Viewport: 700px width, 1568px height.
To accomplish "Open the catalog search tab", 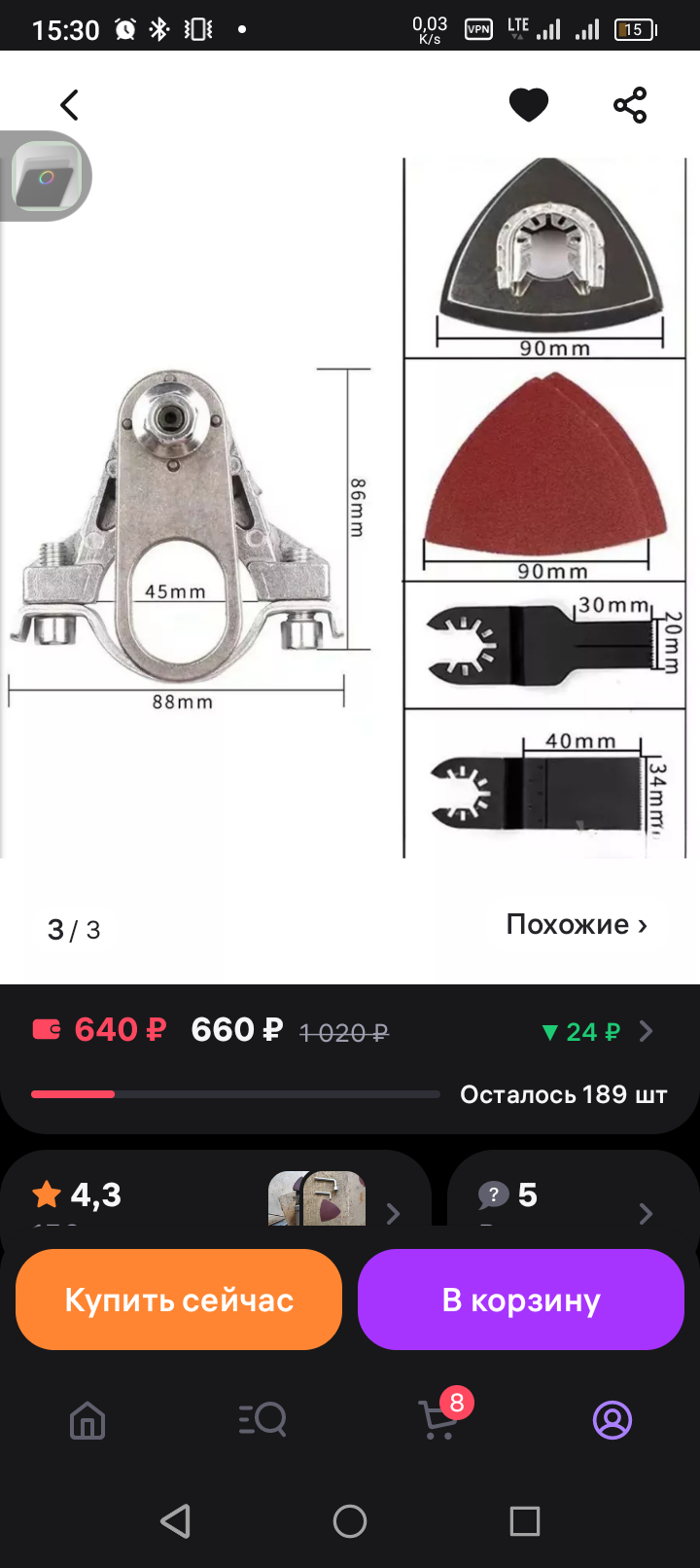I will pyautogui.click(x=262, y=1421).
